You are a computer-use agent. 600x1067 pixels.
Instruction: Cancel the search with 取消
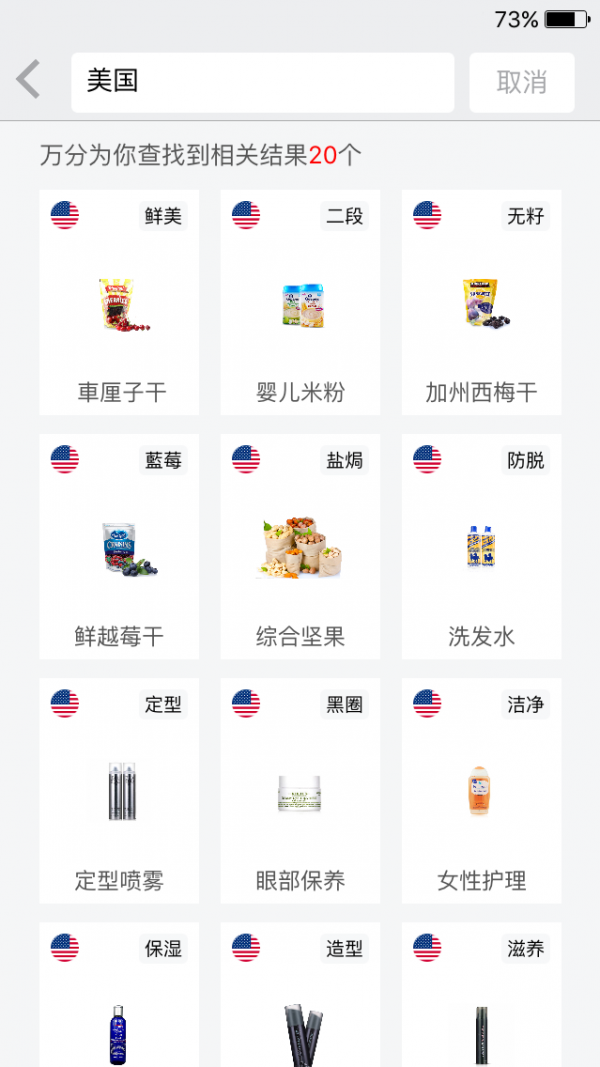click(x=521, y=82)
